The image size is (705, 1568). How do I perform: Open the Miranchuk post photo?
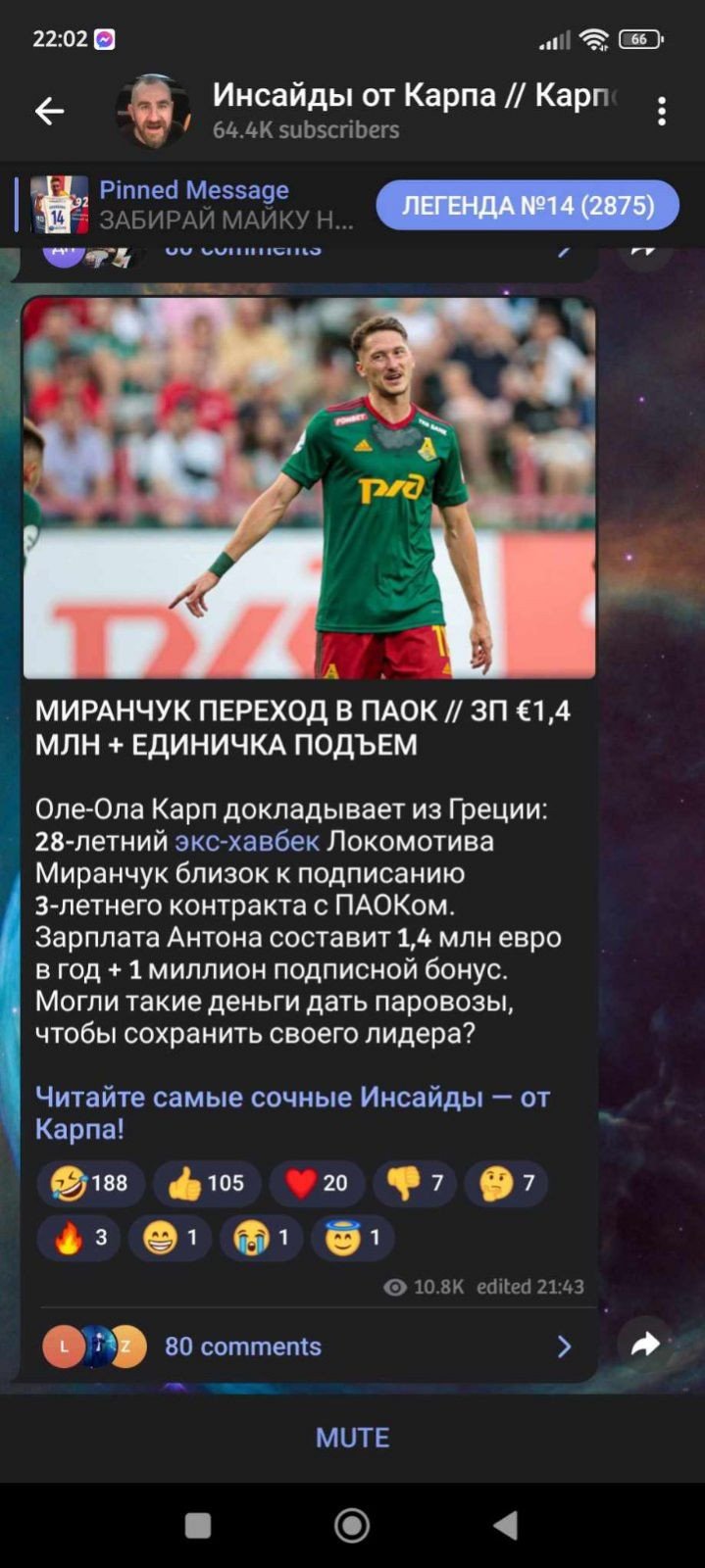(309, 488)
